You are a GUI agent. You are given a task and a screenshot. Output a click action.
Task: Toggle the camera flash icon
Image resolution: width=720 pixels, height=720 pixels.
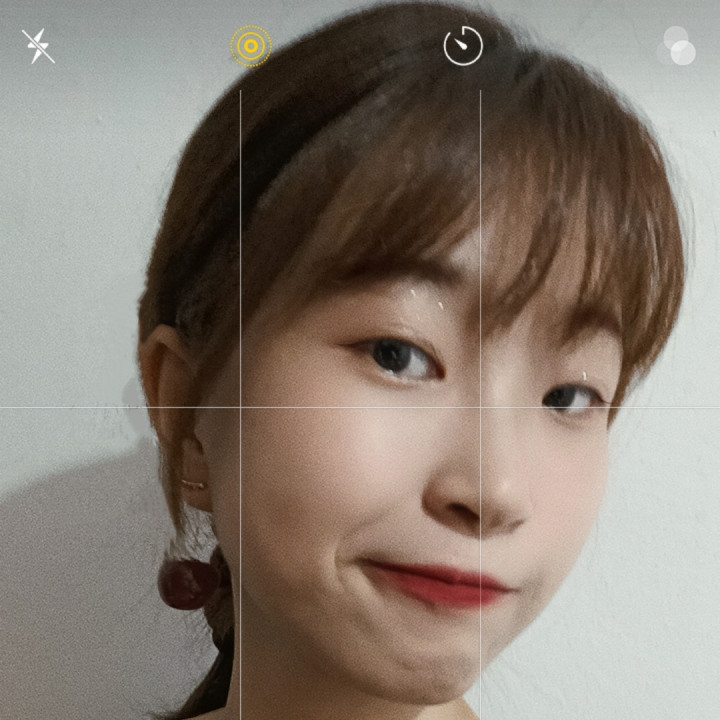[x=38, y=46]
